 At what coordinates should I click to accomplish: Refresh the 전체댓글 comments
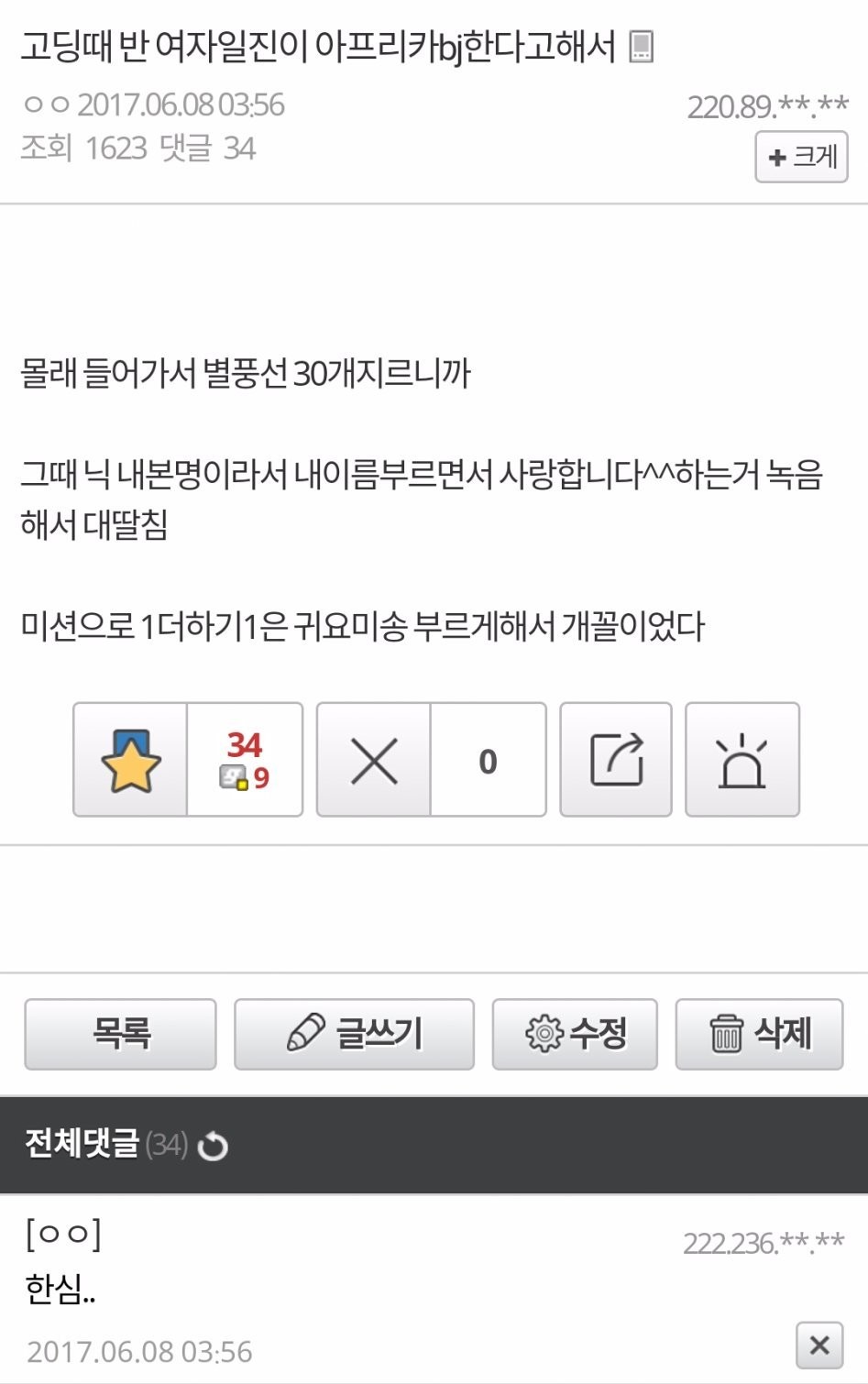[213, 1146]
